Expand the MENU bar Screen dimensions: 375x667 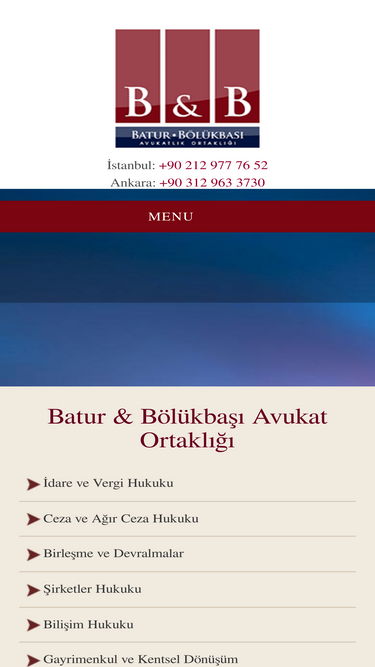click(188, 217)
